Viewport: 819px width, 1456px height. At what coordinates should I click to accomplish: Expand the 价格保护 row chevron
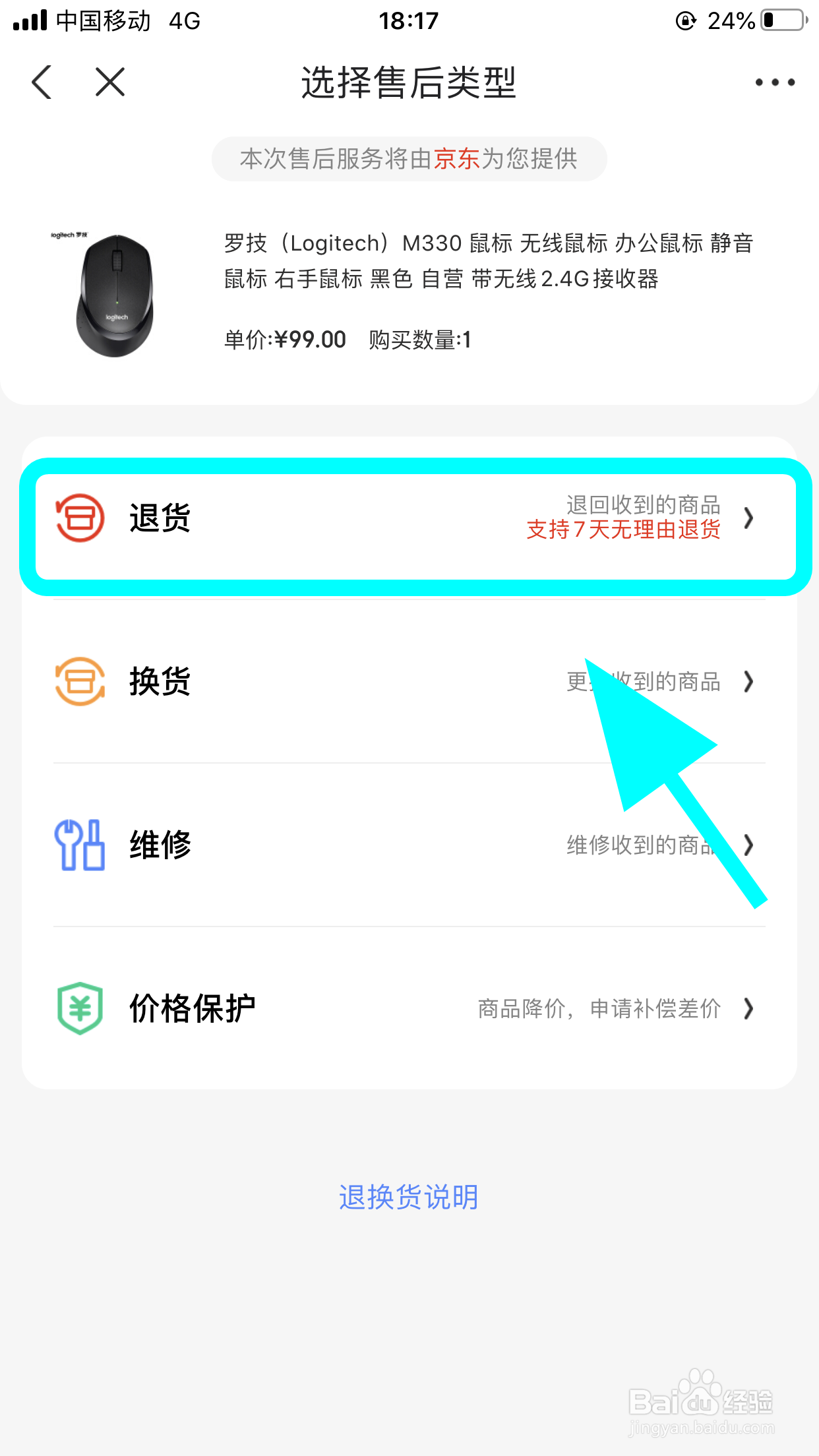click(x=748, y=1008)
